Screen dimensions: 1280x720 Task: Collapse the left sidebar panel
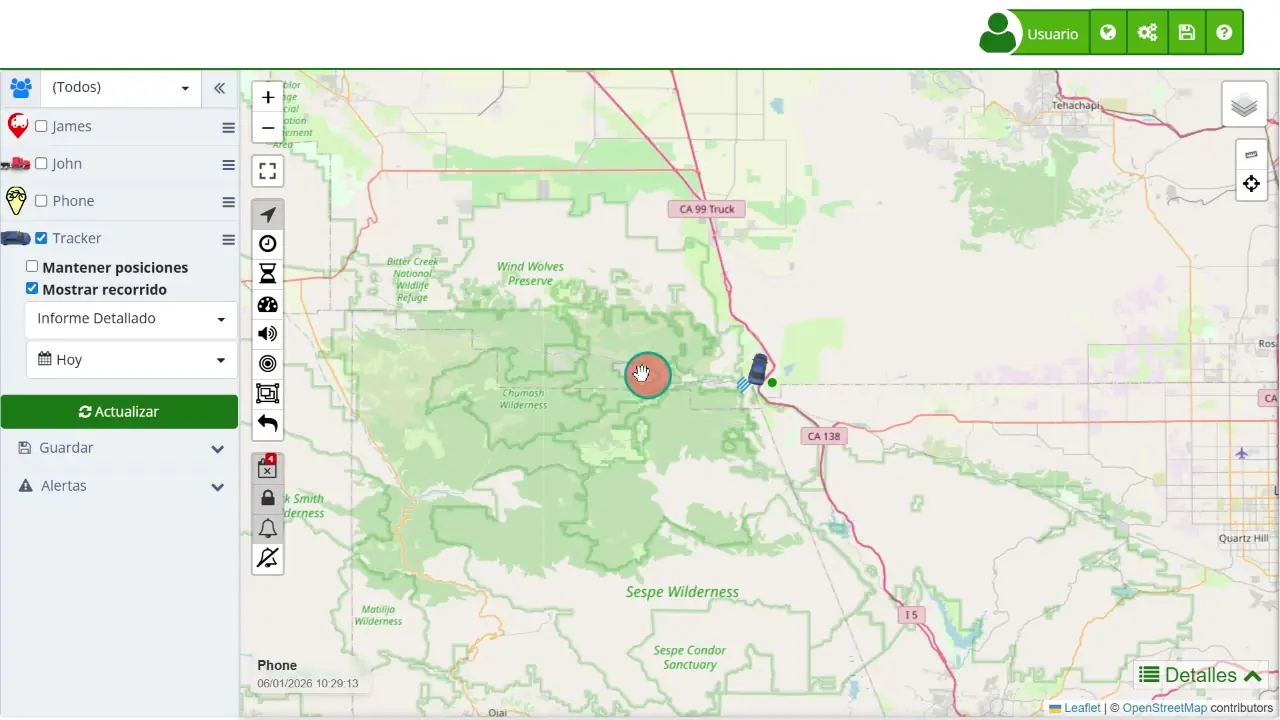220,88
